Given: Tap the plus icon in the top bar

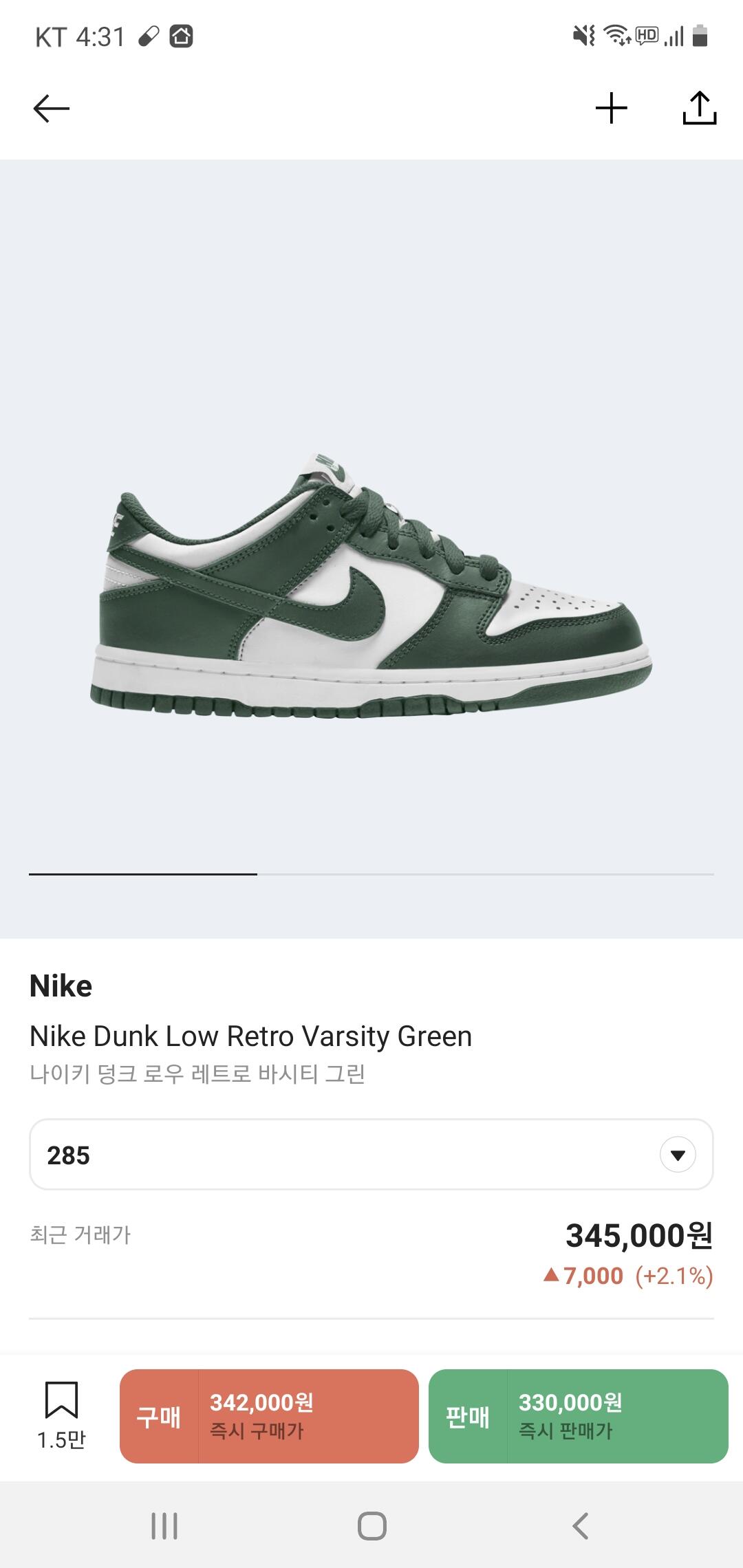Looking at the screenshot, I should click(611, 109).
